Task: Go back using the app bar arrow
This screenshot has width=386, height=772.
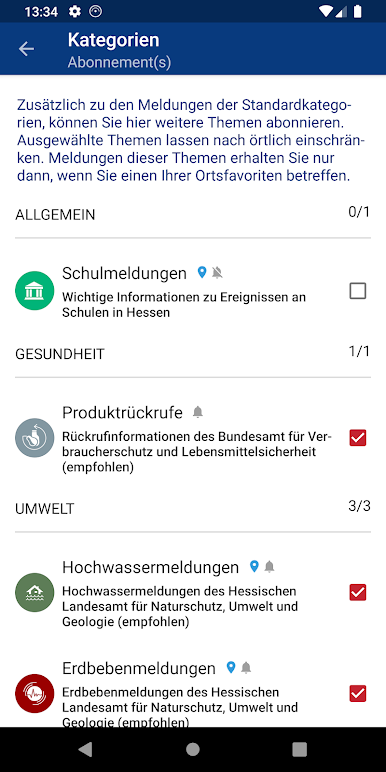Action: (x=26, y=49)
